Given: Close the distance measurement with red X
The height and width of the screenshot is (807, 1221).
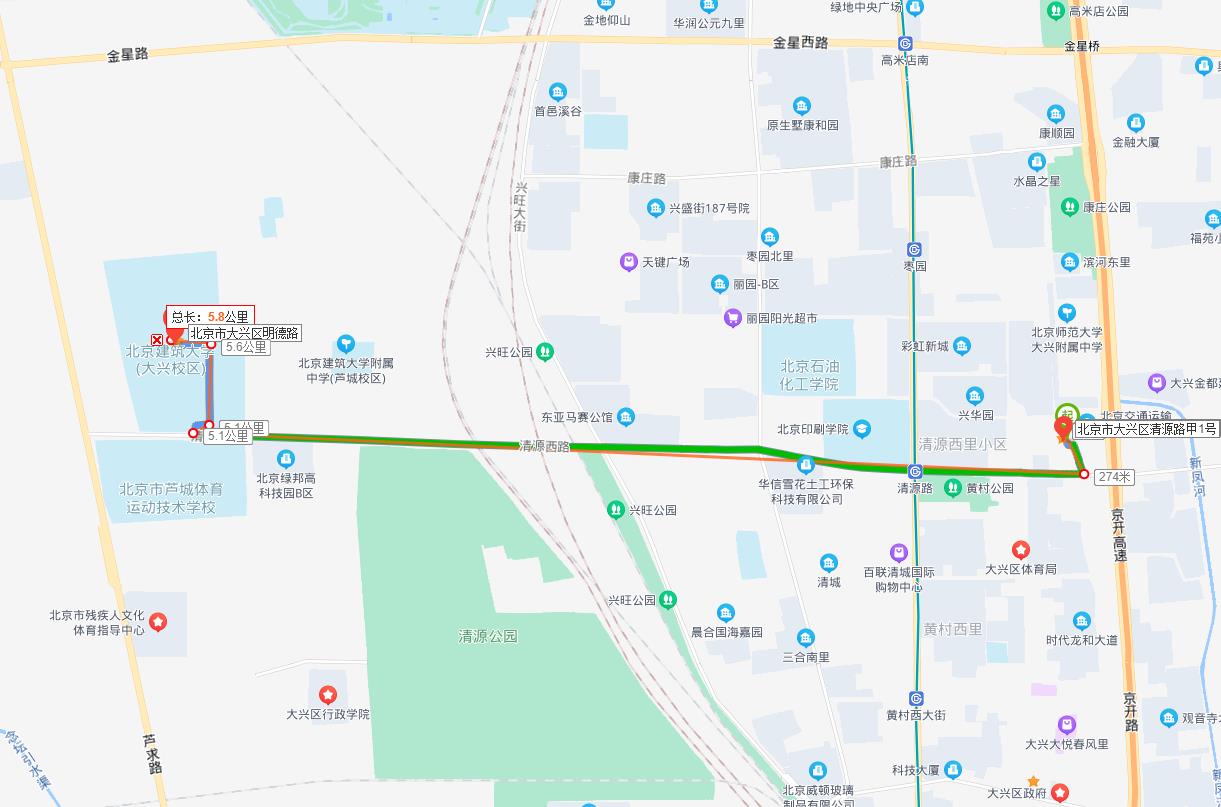Looking at the screenshot, I should pos(157,340).
